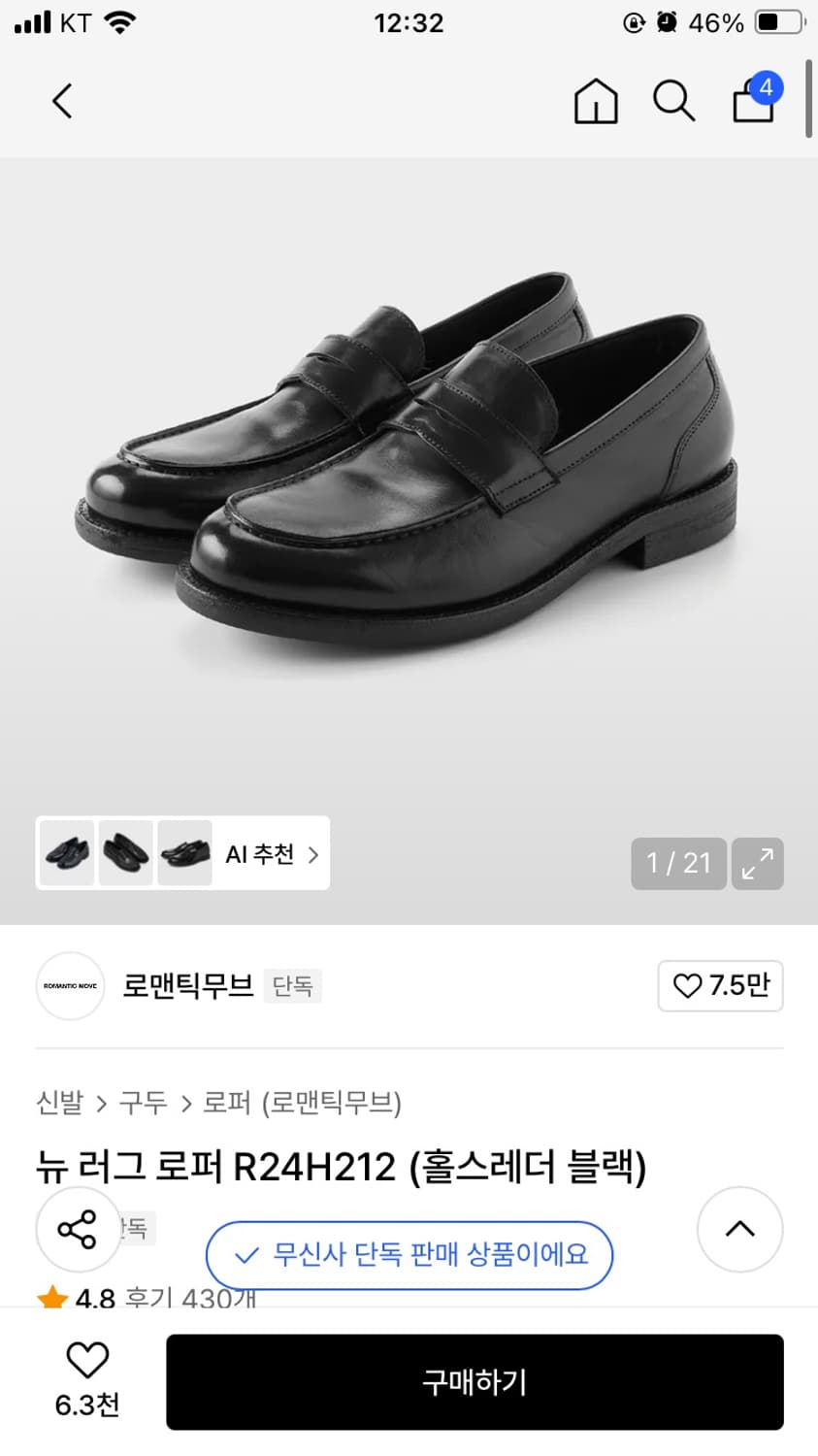The image size is (818, 1456).
Task: Tap the back arrow to go back
Action: pyautogui.click(x=61, y=100)
